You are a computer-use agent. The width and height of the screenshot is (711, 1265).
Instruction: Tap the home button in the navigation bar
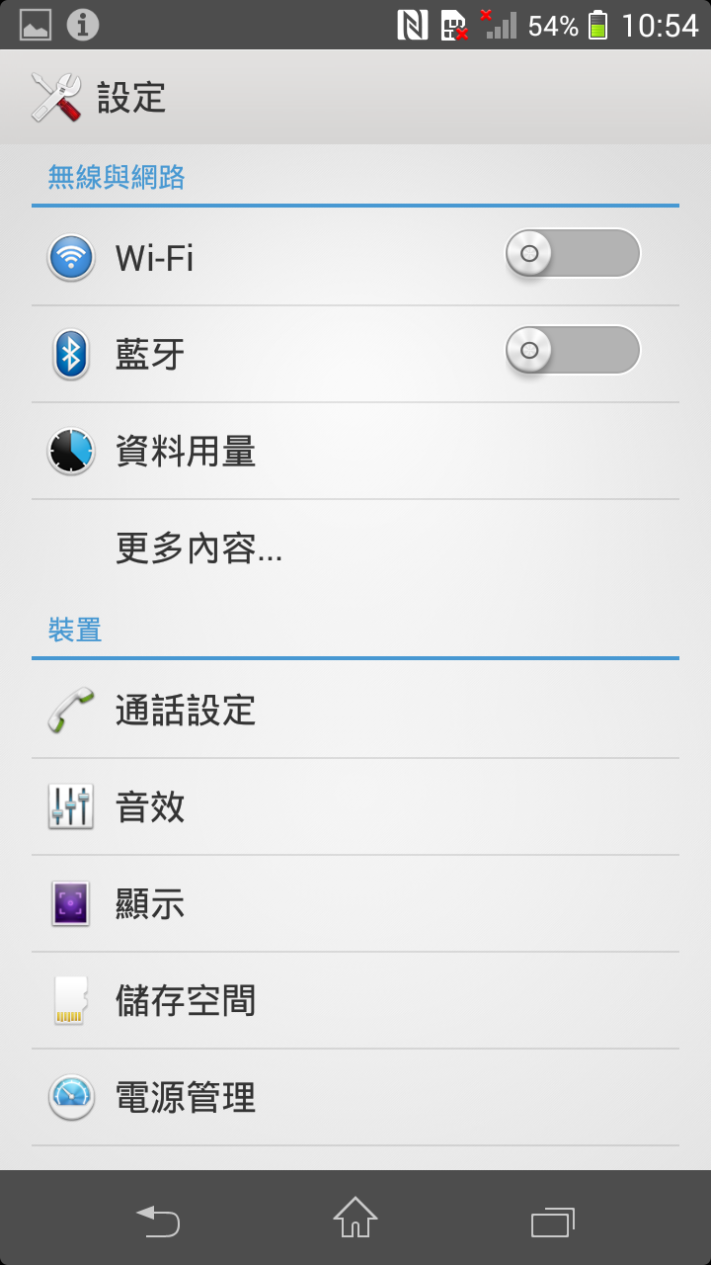click(x=355, y=1218)
